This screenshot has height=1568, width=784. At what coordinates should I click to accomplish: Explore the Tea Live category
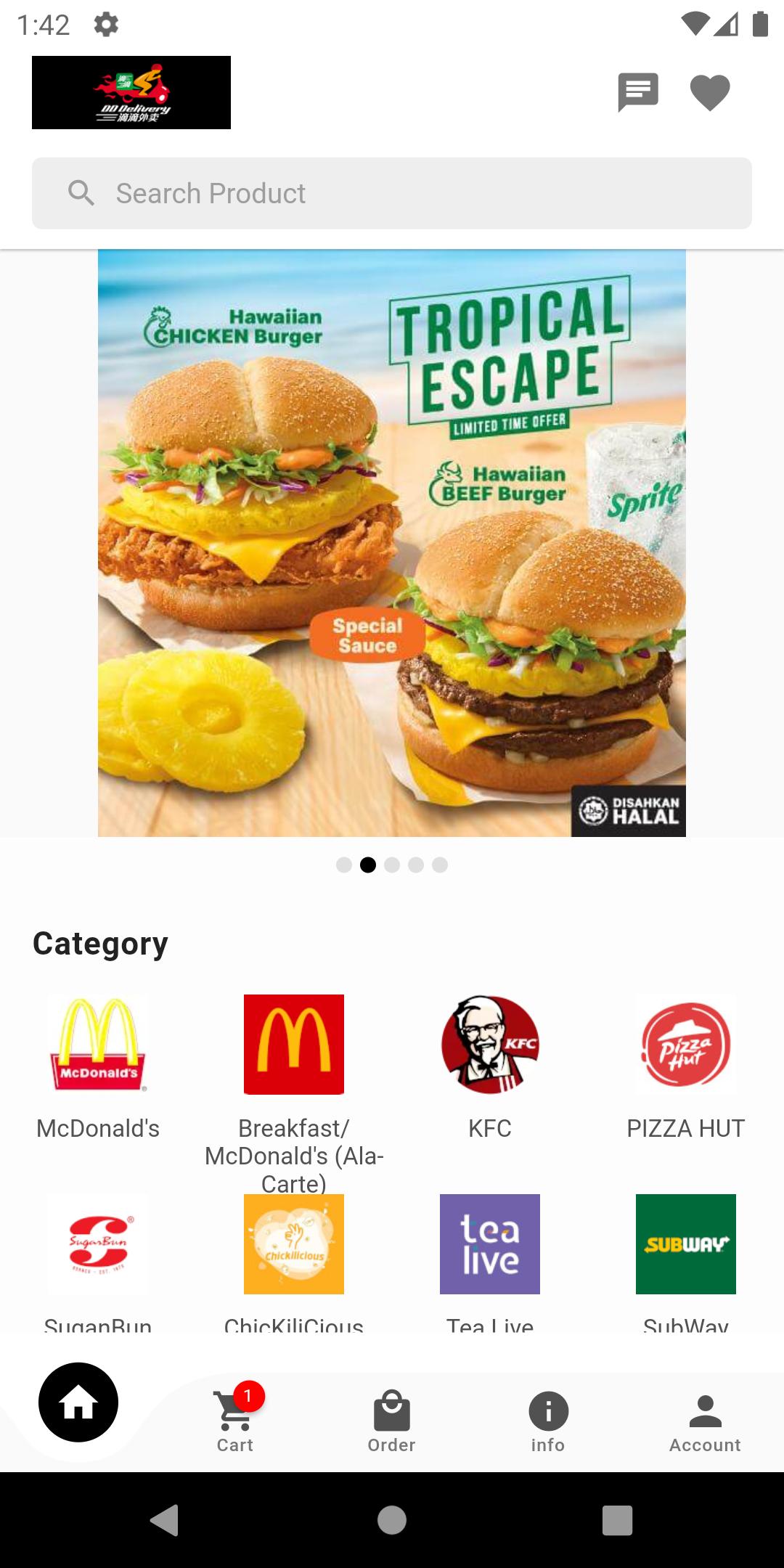pyautogui.click(x=490, y=1244)
